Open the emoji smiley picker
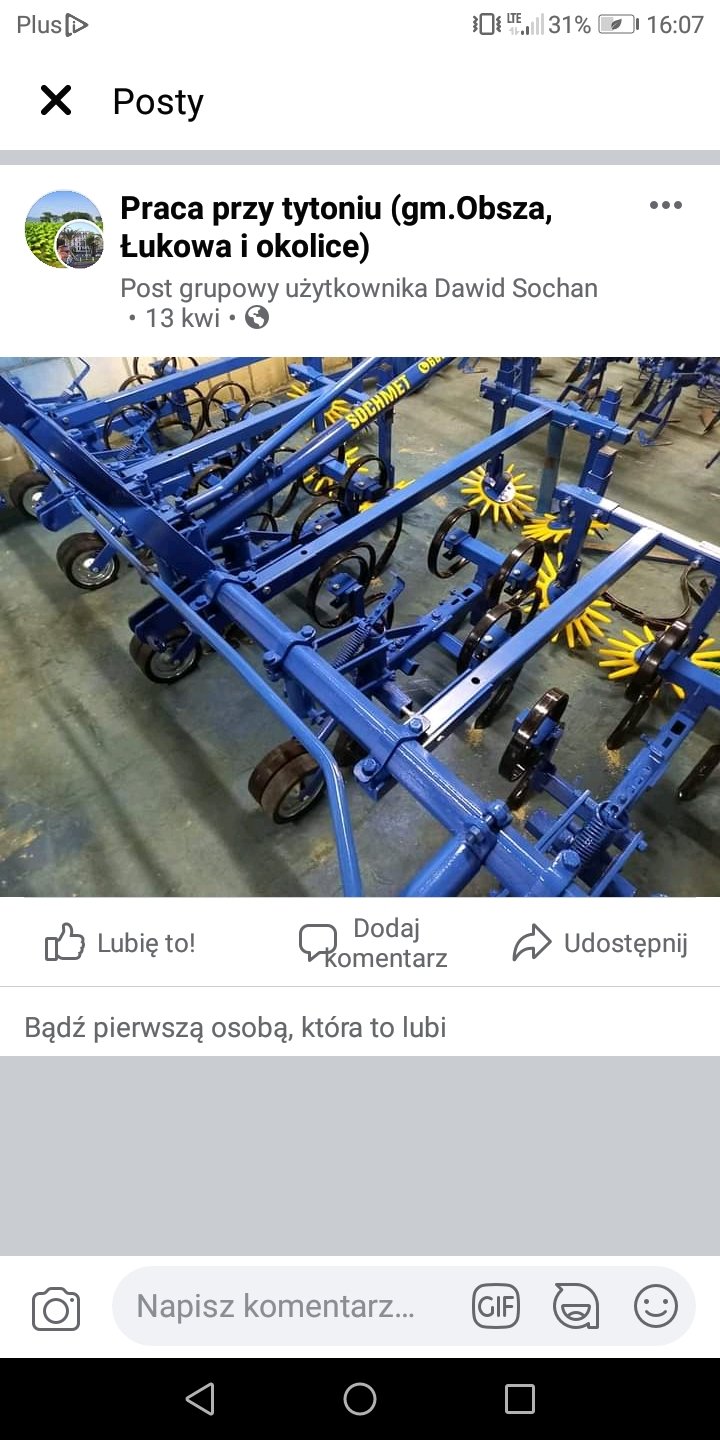 pyautogui.click(x=656, y=1306)
